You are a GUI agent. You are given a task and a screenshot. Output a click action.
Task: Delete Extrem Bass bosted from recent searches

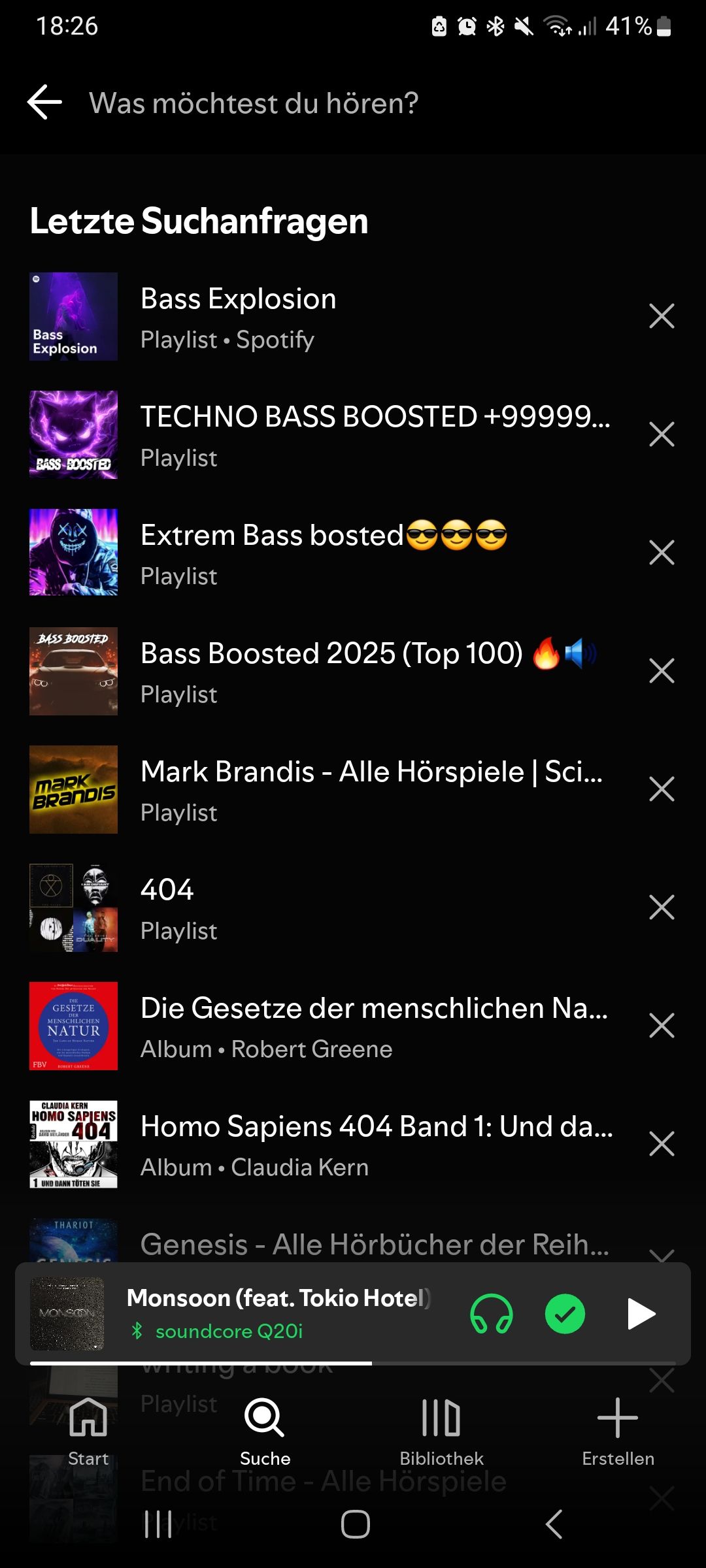click(x=662, y=553)
